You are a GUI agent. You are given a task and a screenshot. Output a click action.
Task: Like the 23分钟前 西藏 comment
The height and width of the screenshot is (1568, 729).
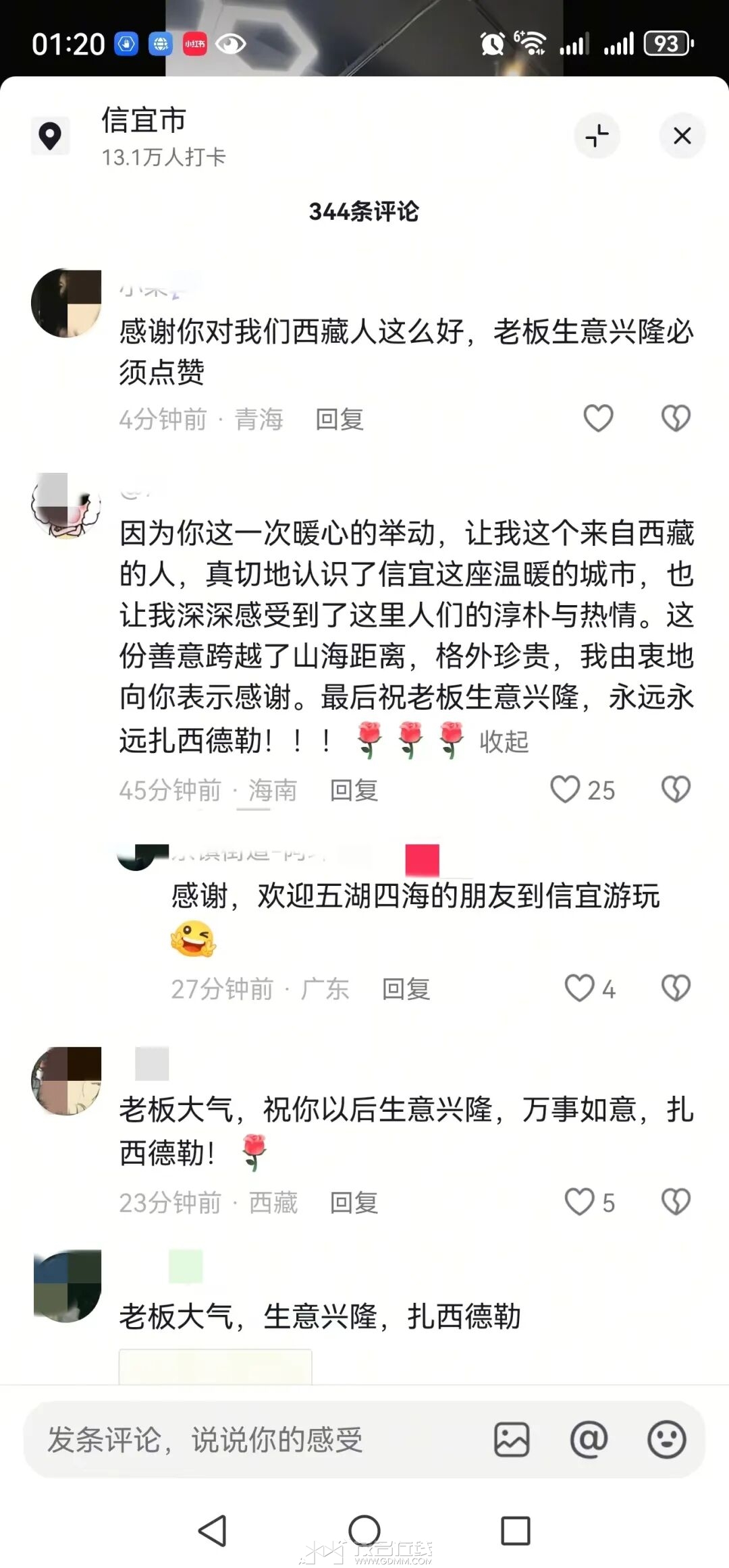[579, 1202]
